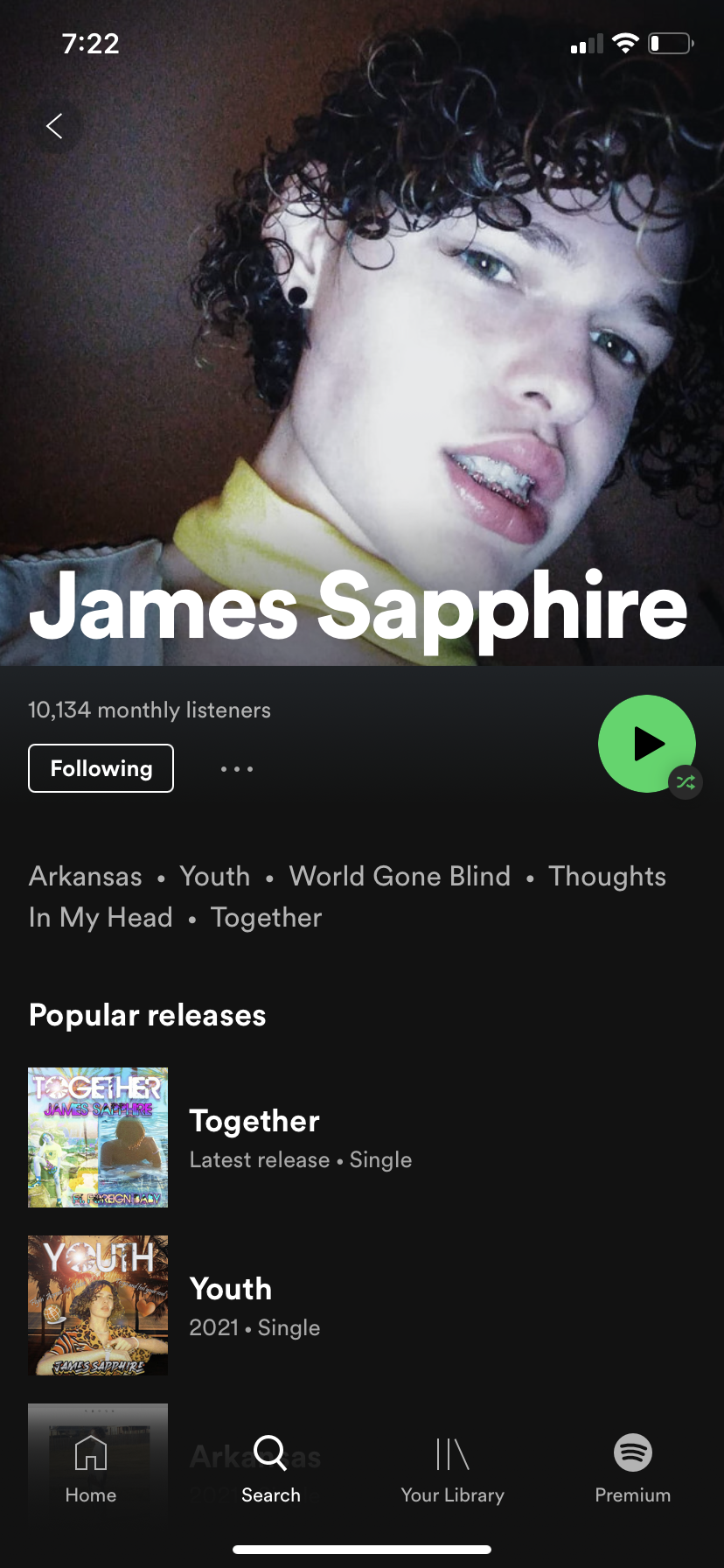Open the three-dot more options menu
The image size is (724, 1568).
point(237,769)
